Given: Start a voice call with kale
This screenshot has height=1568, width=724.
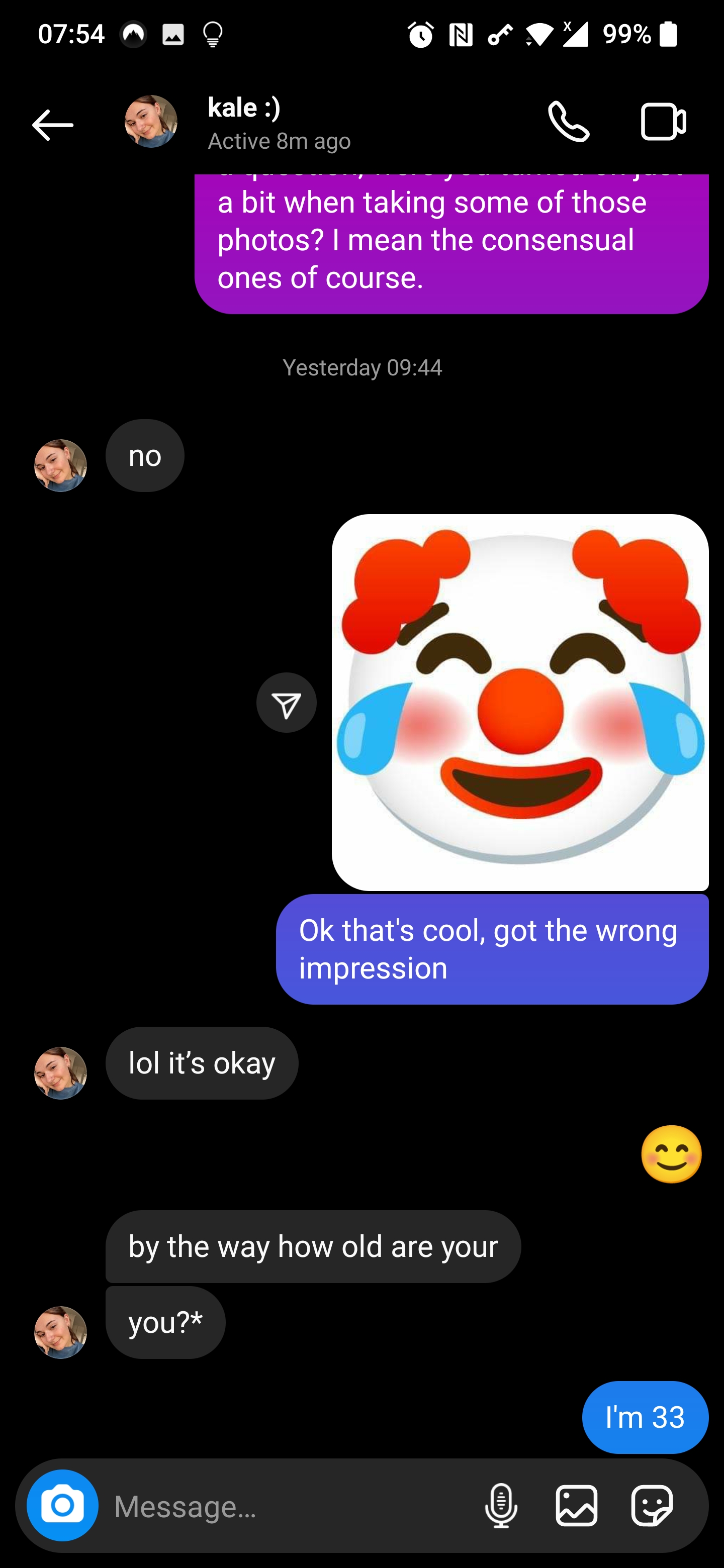Looking at the screenshot, I should [569, 122].
